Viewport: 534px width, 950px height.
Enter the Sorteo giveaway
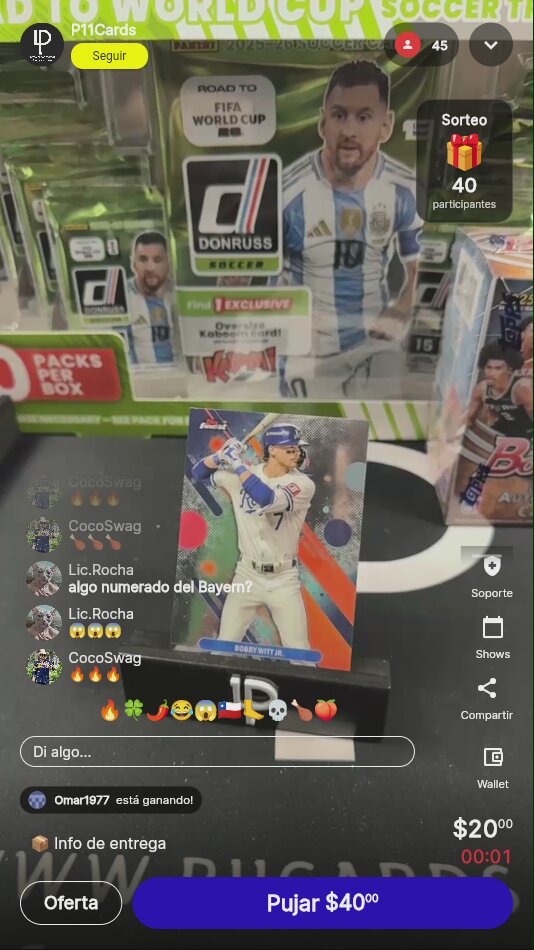464,161
